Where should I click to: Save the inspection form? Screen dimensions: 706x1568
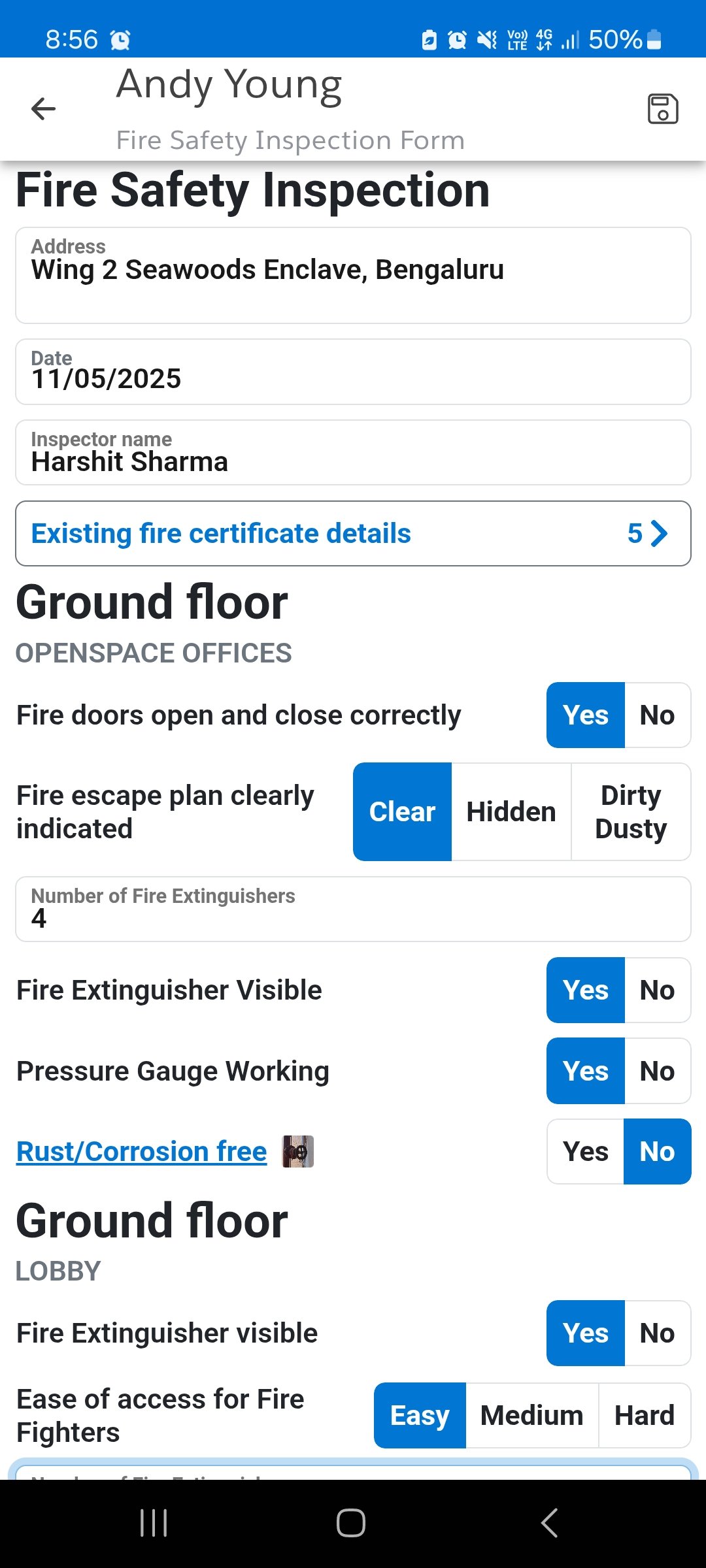tap(662, 108)
